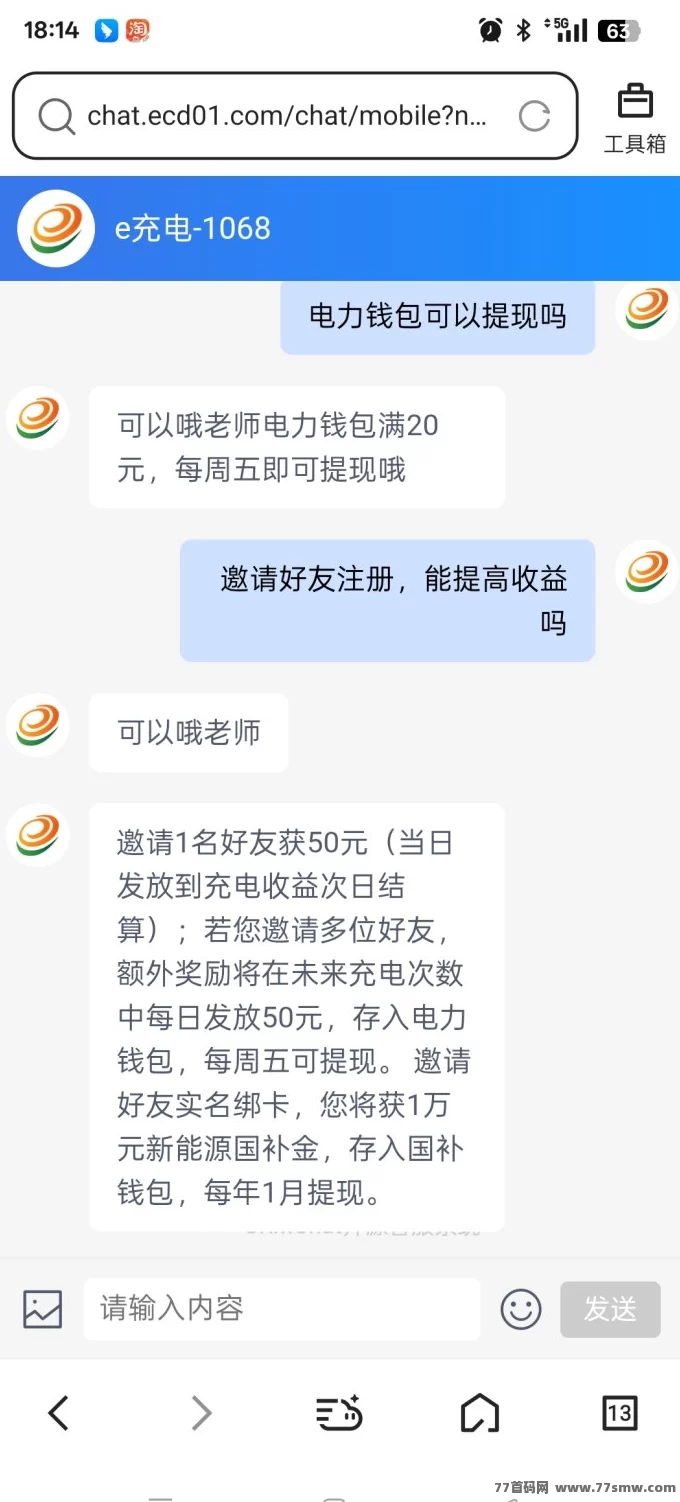Go forward in browser history
Viewport: 680px width, 1502px height.
click(201, 1413)
